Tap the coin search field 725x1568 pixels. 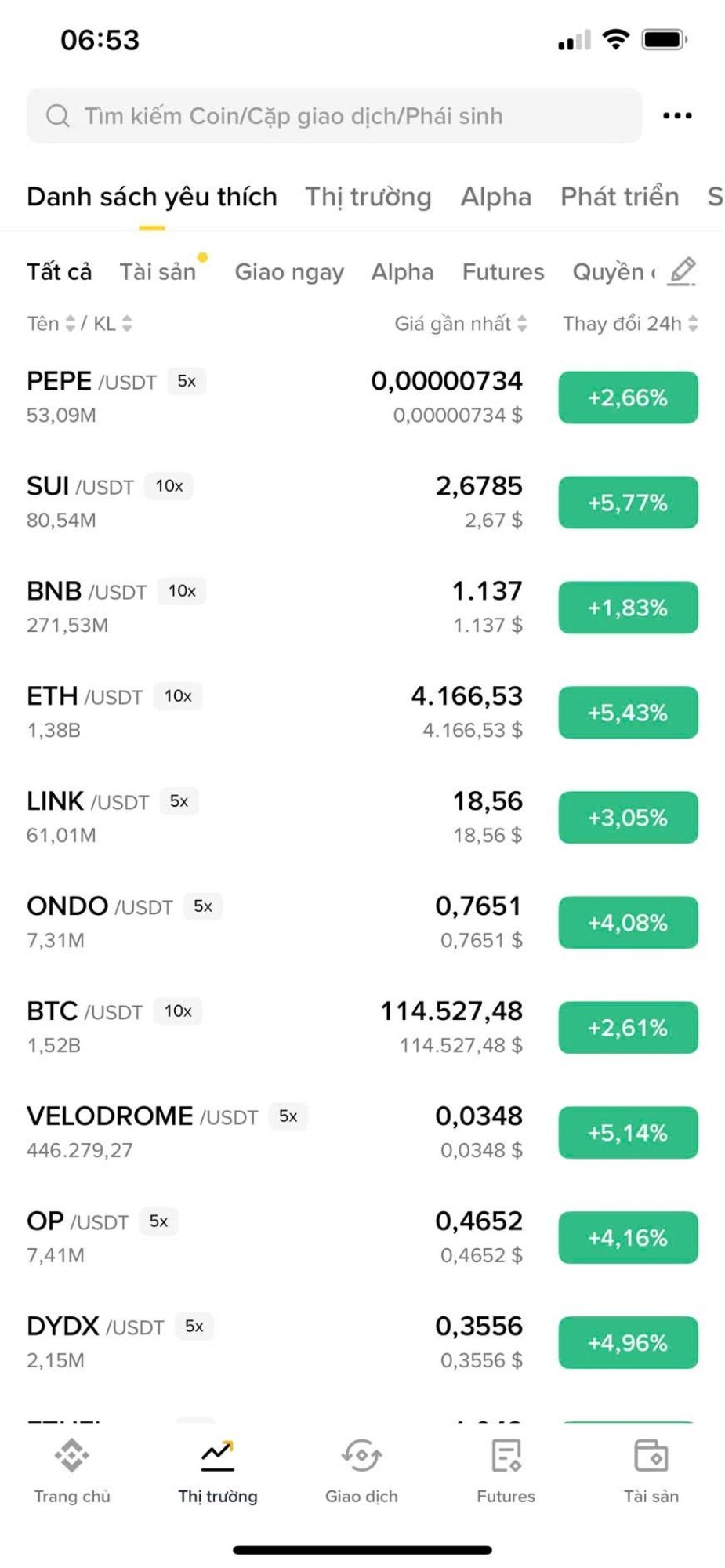(334, 116)
